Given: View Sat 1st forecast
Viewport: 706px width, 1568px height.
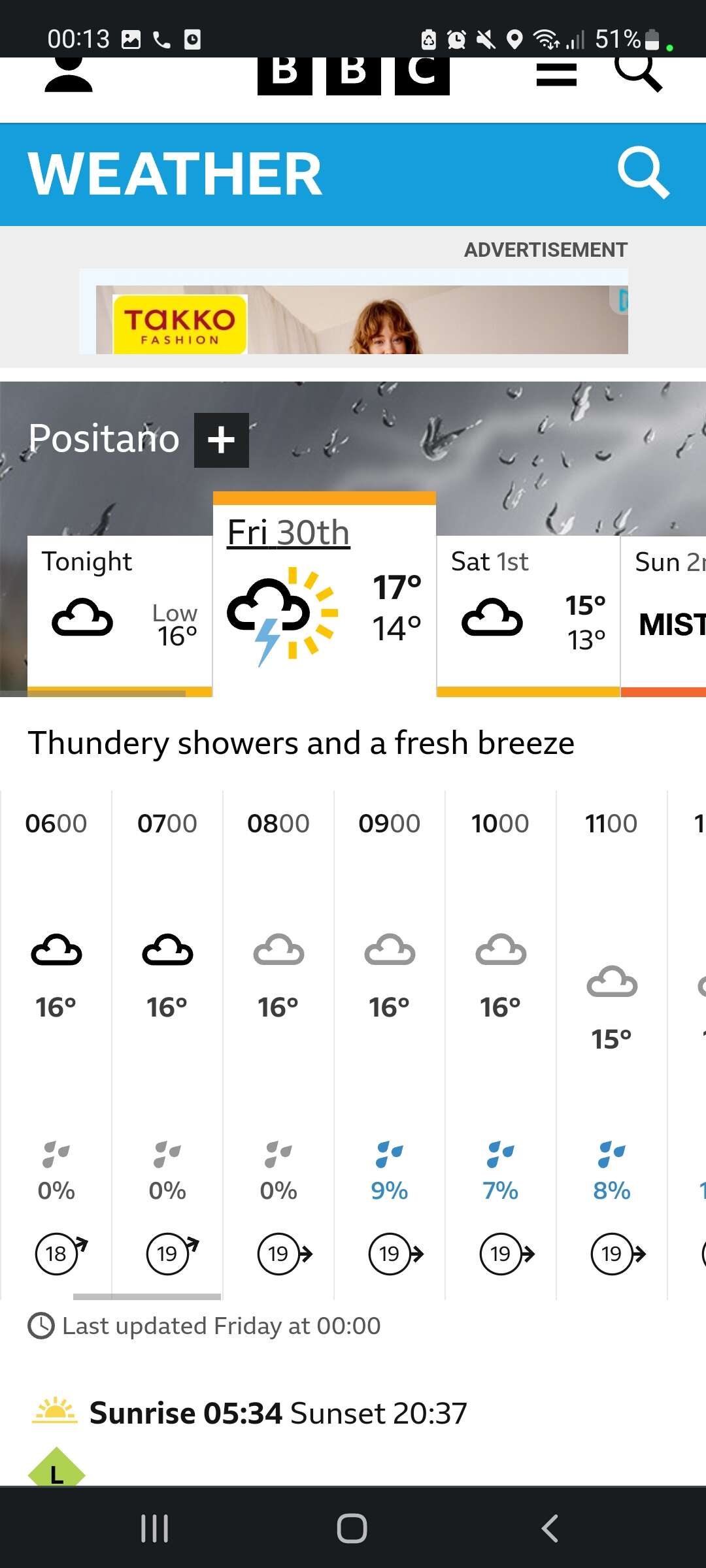Looking at the screenshot, I should pos(528,615).
